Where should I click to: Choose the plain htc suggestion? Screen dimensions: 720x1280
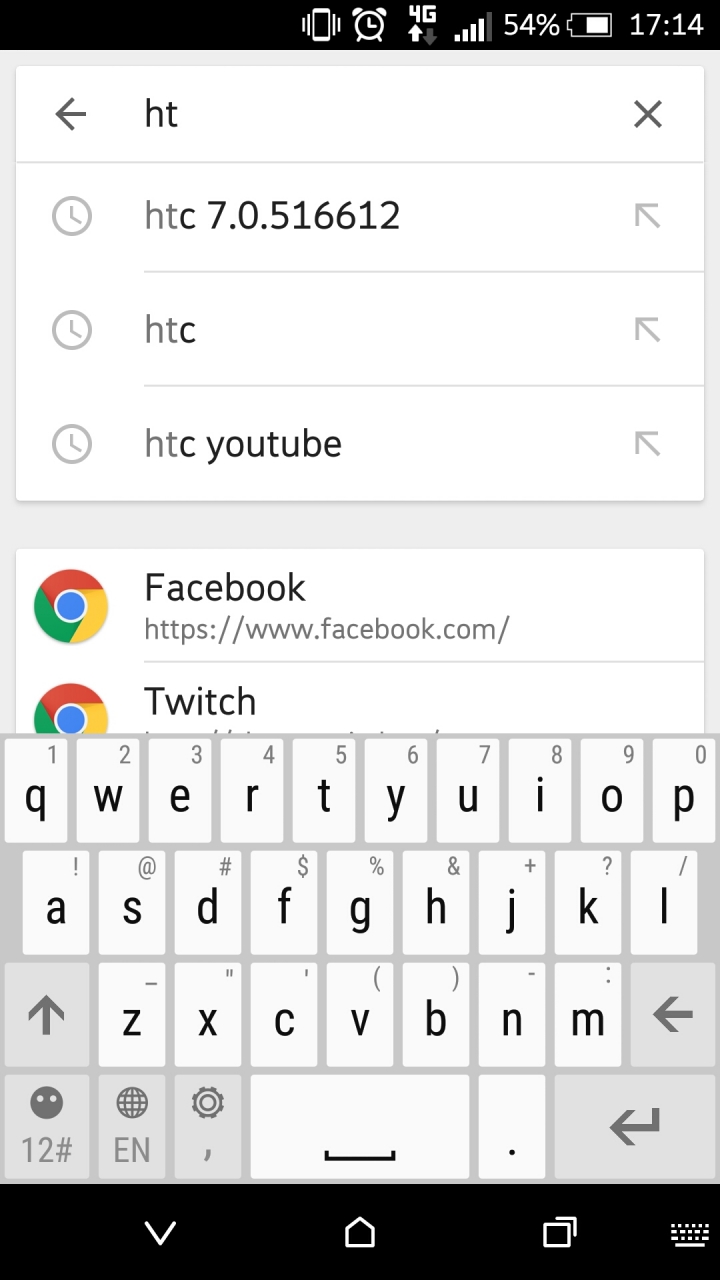click(360, 330)
